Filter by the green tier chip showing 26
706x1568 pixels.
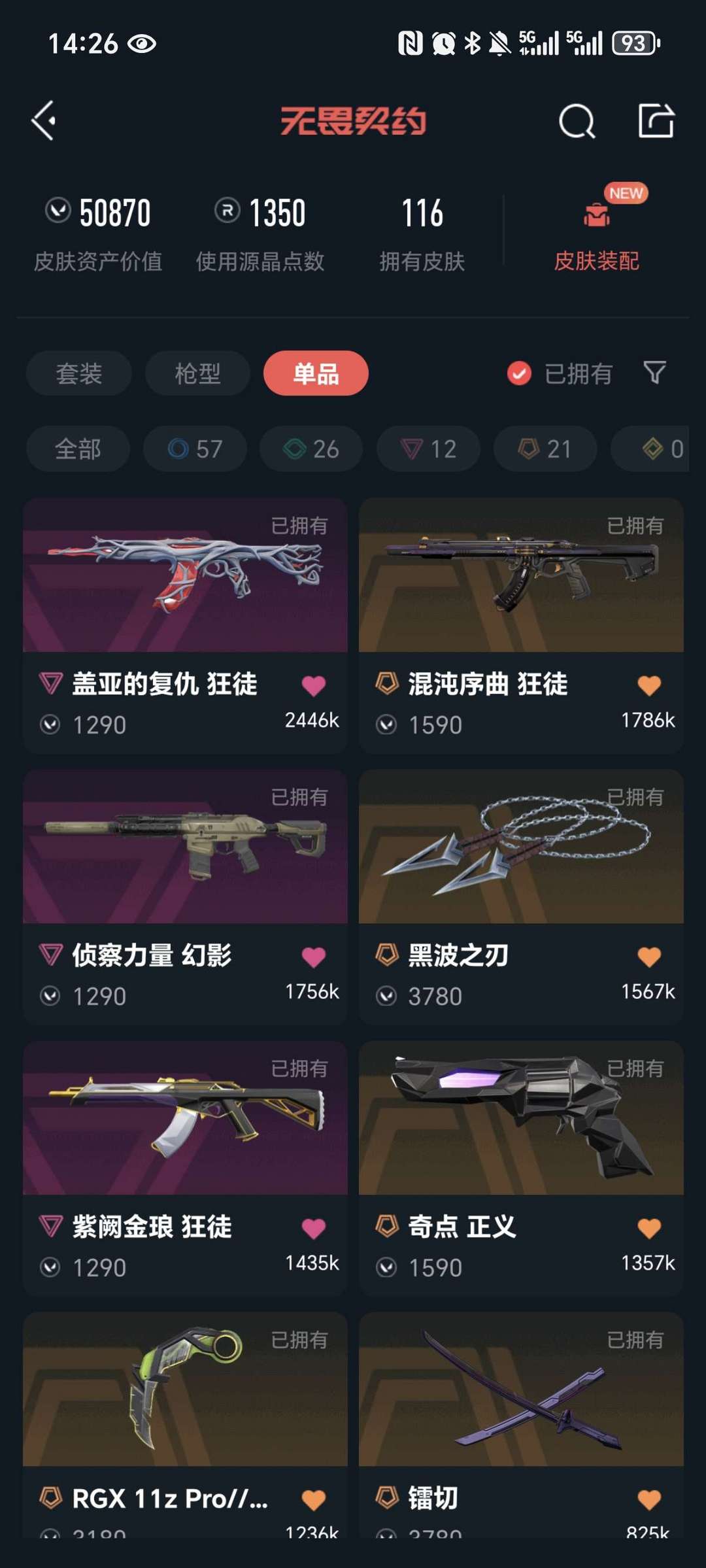(x=311, y=449)
